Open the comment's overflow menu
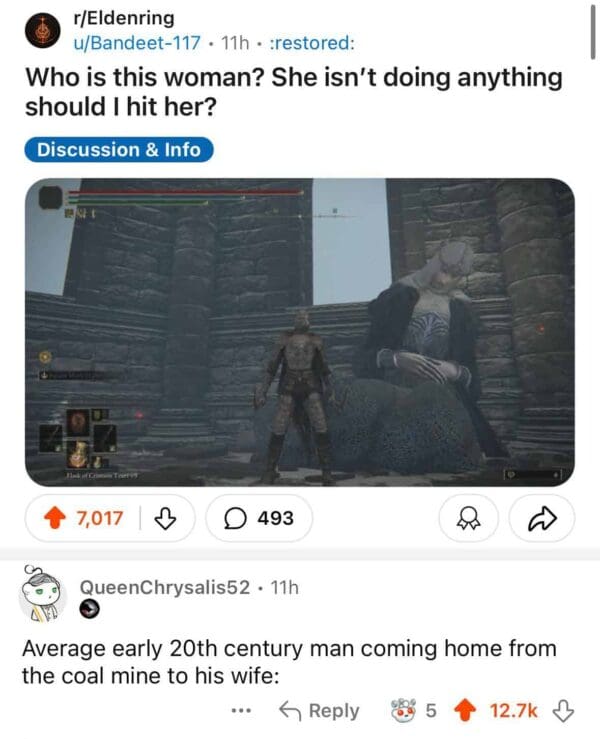Viewport: 600px width, 739px height. (x=238, y=711)
